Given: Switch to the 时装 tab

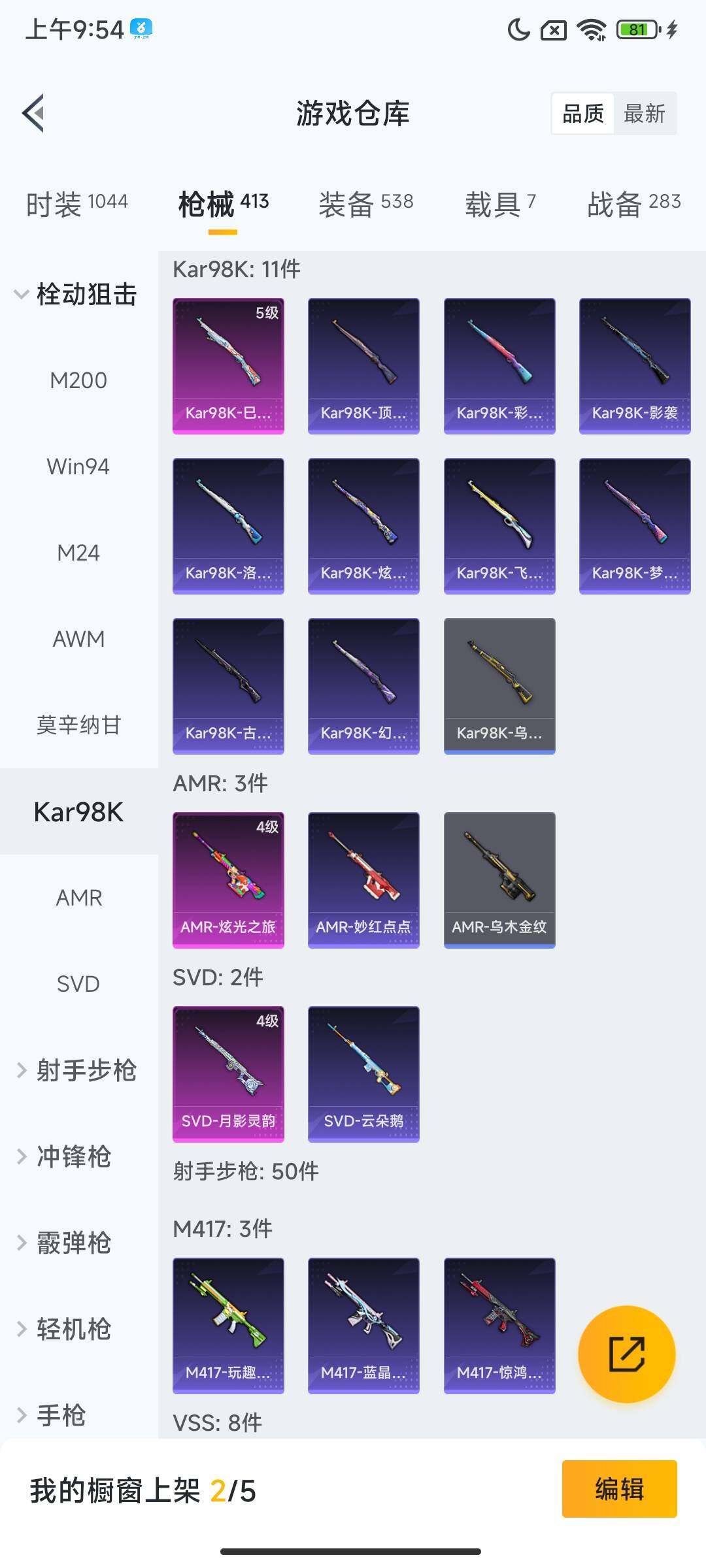Looking at the screenshot, I should point(77,204).
